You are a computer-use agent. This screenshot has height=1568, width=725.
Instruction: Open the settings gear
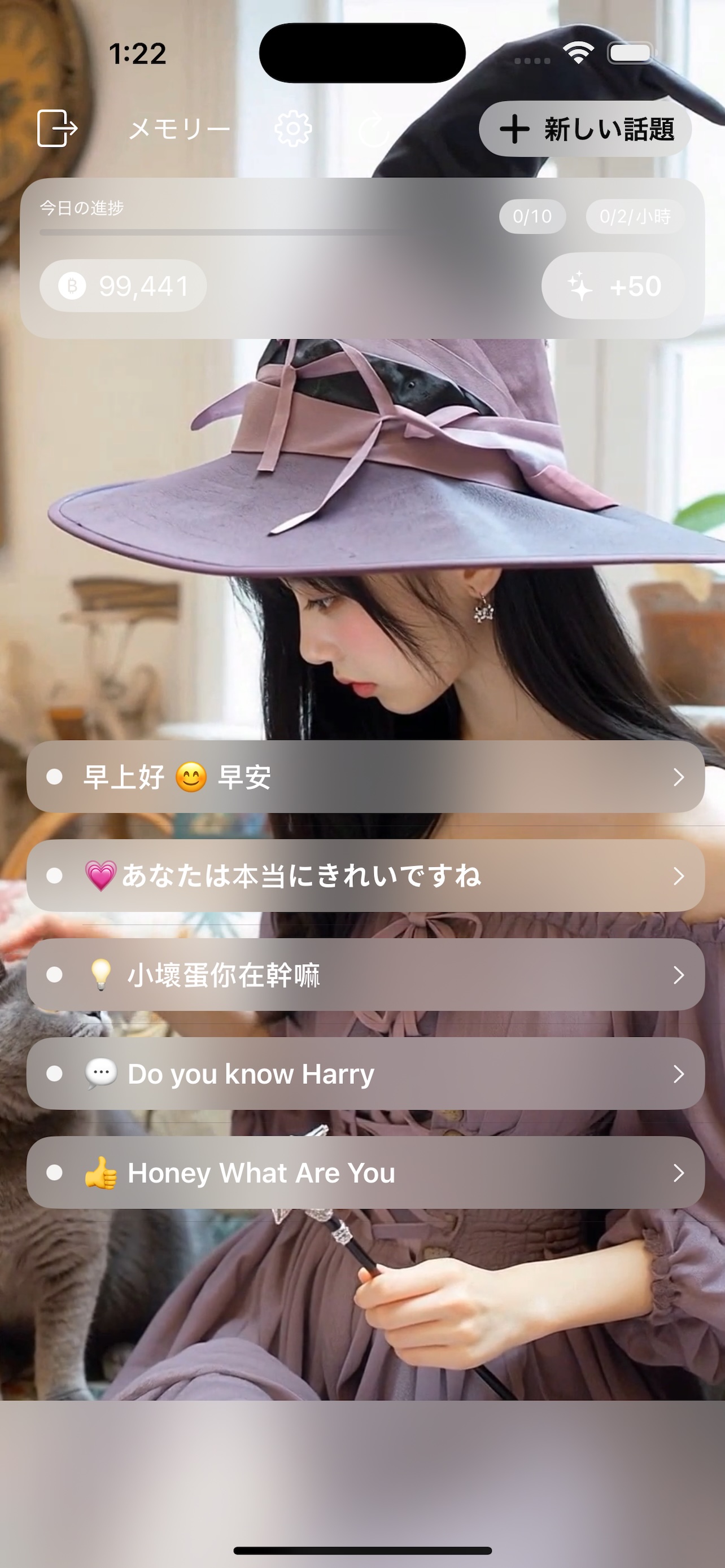[x=293, y=129]
